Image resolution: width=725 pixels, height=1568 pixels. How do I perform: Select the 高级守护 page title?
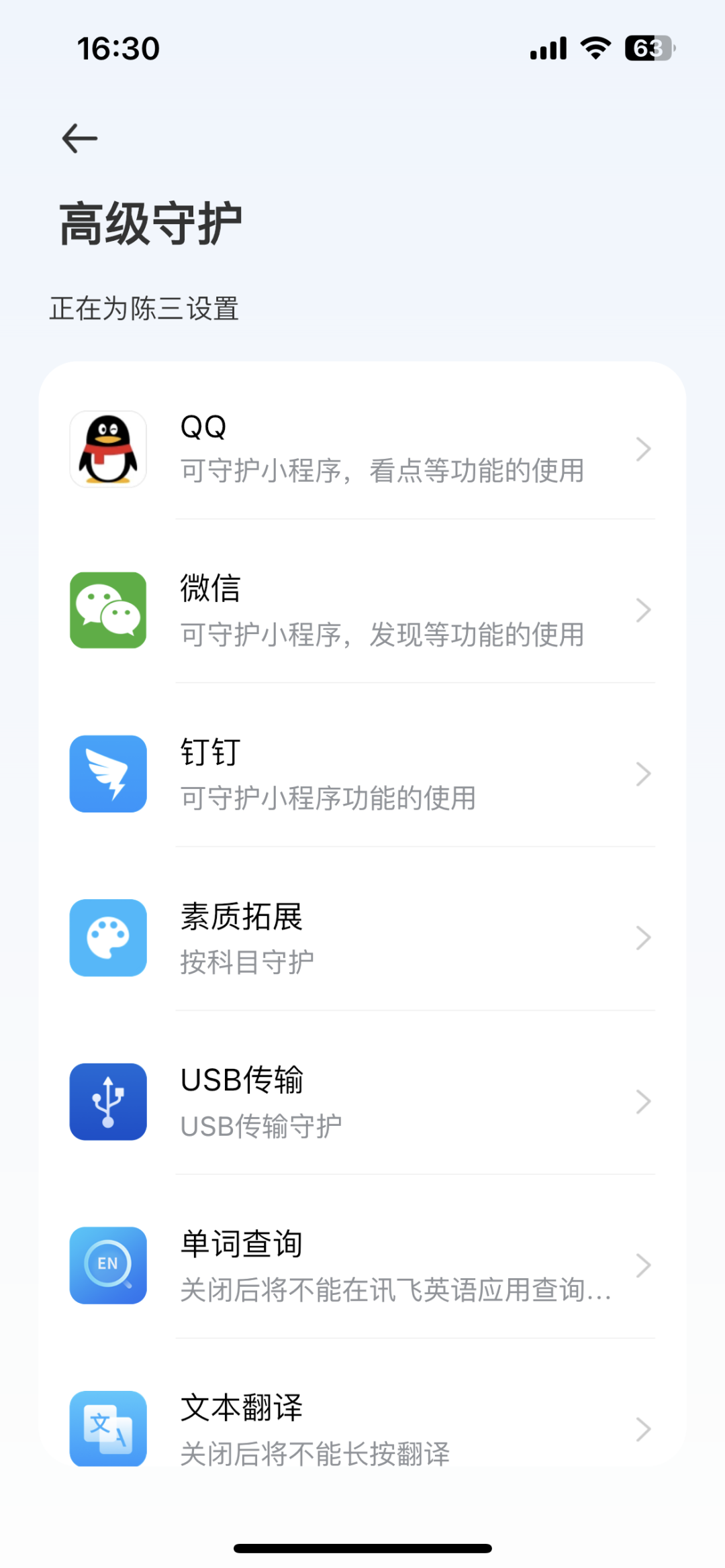(x=150, y=224)
